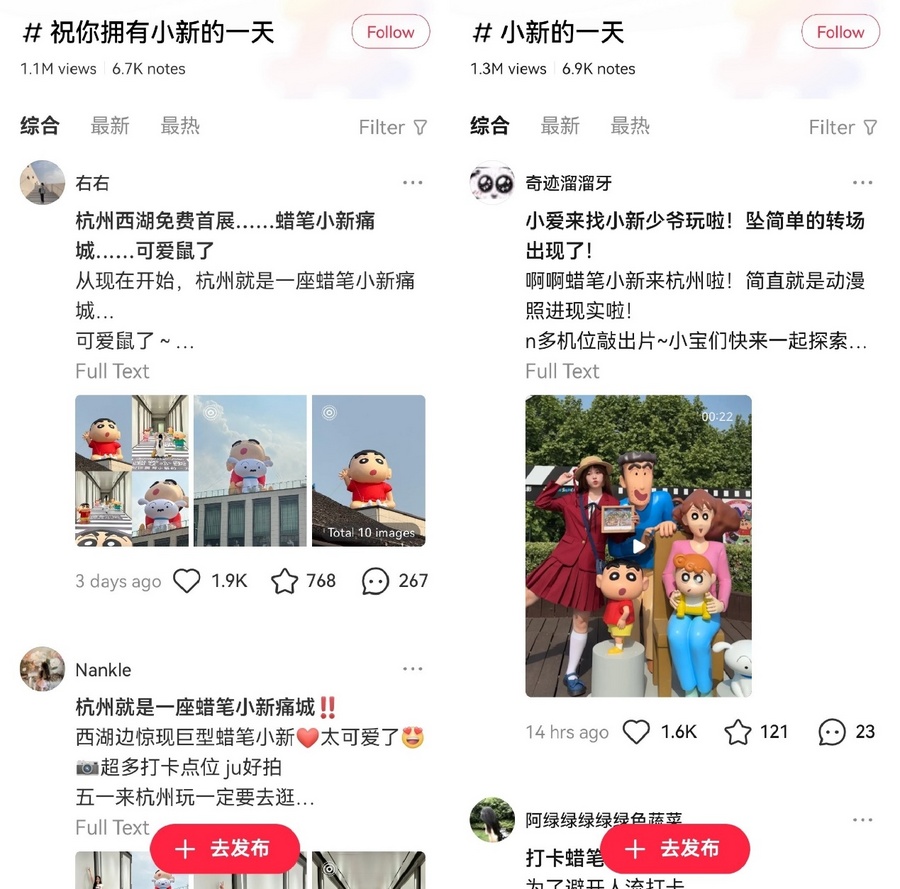Open Filter in the 小新的一天 feed
This screenshot has height=889, width=900.
(x=843, y=127)
